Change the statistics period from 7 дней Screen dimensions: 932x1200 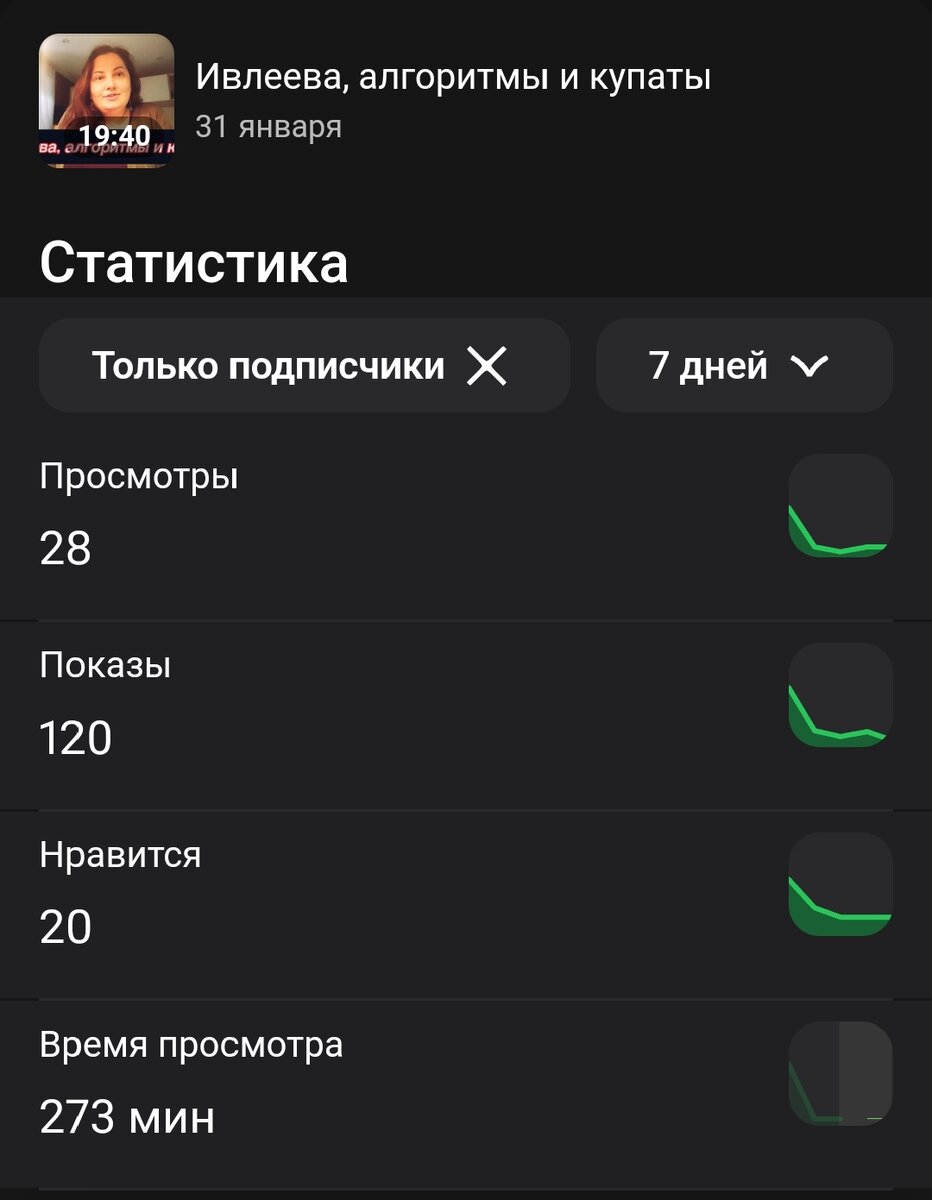tap(744, 366)
